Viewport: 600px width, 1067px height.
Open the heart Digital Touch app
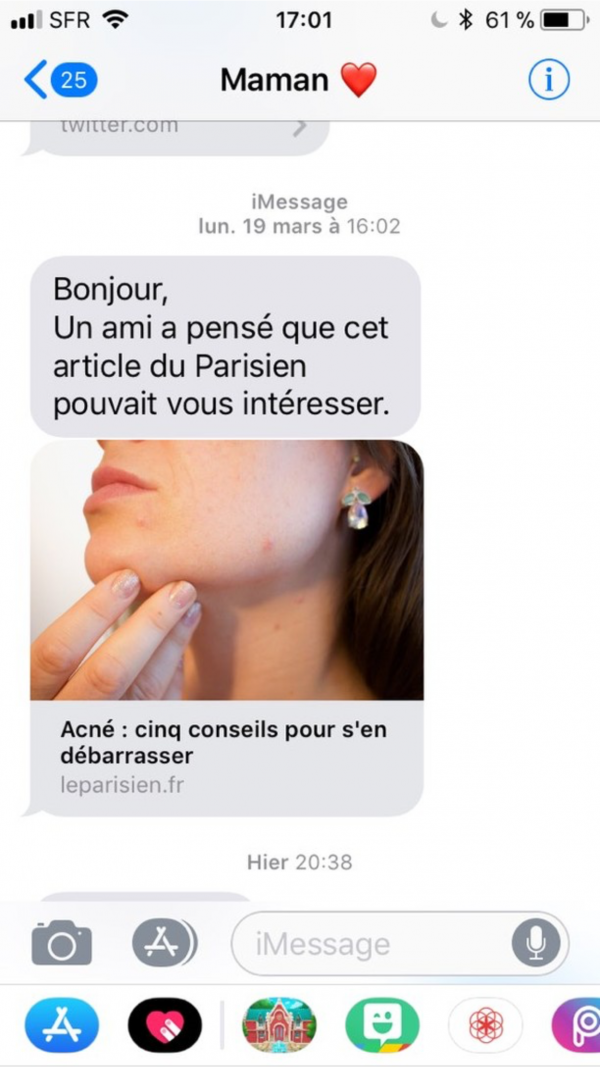pos(165,1025)
